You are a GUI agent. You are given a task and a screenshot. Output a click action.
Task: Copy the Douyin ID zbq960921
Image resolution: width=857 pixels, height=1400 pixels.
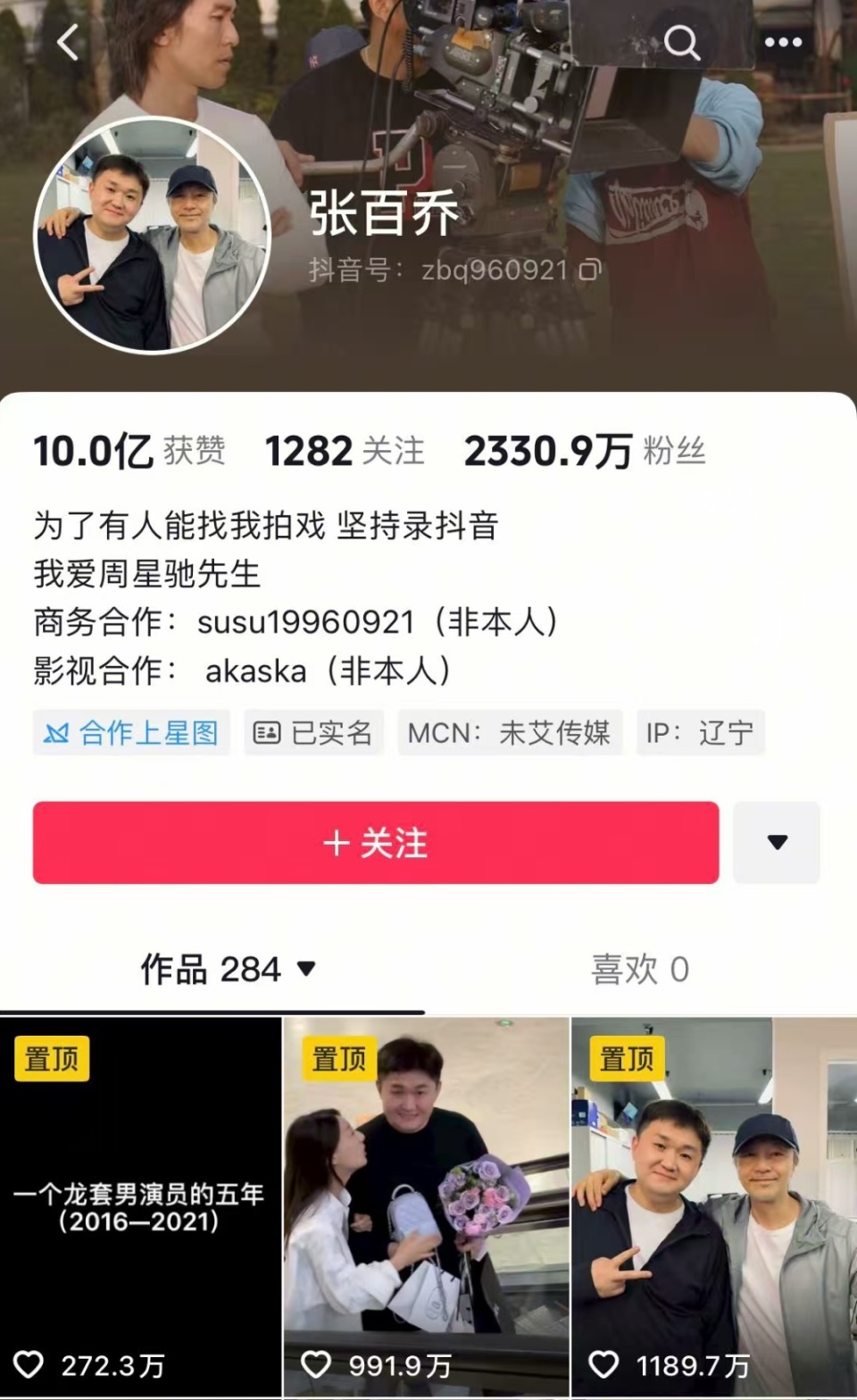[590, 271]
